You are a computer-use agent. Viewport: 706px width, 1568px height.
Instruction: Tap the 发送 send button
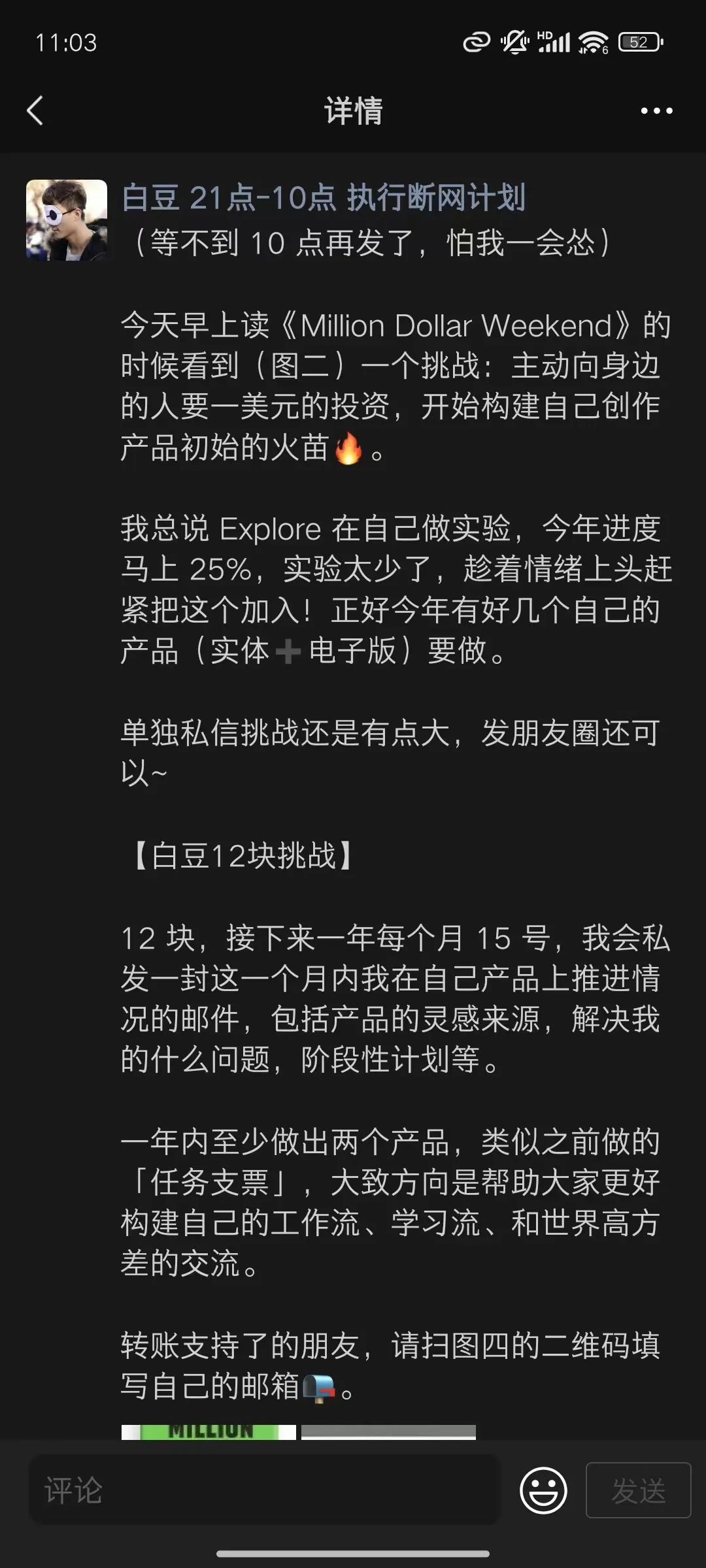click(x=639, y=1490)
